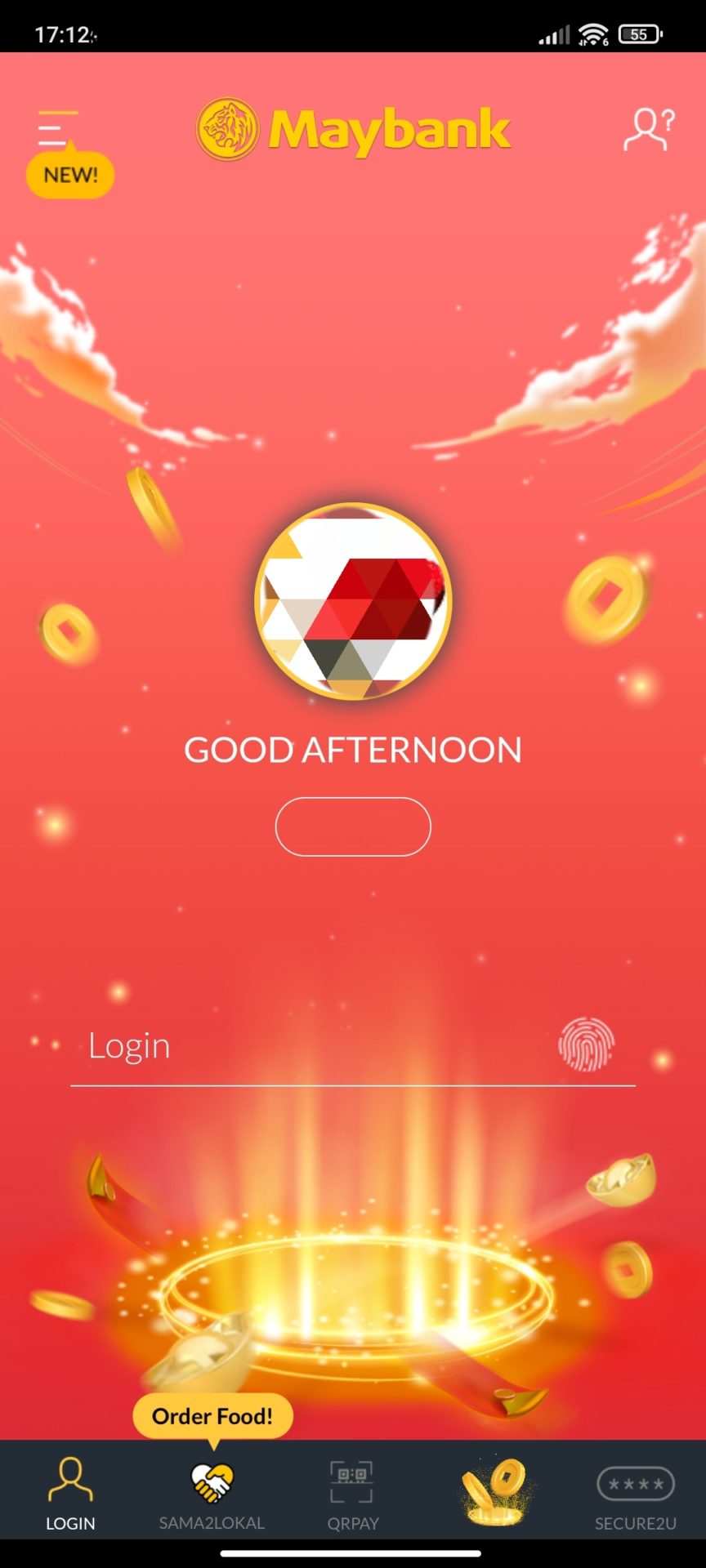Screen dimensions: 706x1568
Task: Select the Login tab
Action: click(x=70, y=1493)
